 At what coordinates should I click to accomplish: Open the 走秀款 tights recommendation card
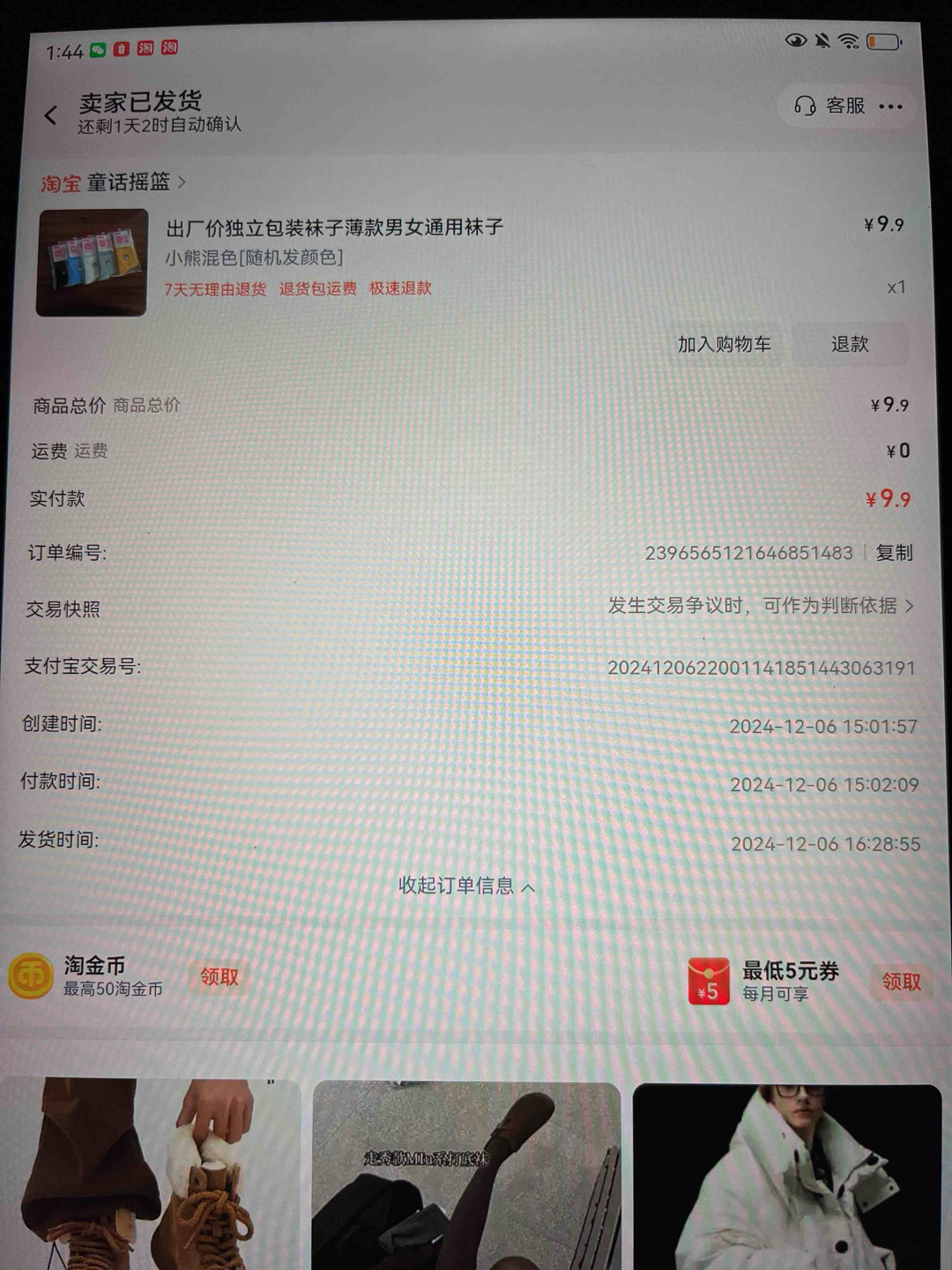pos(466,1173)
